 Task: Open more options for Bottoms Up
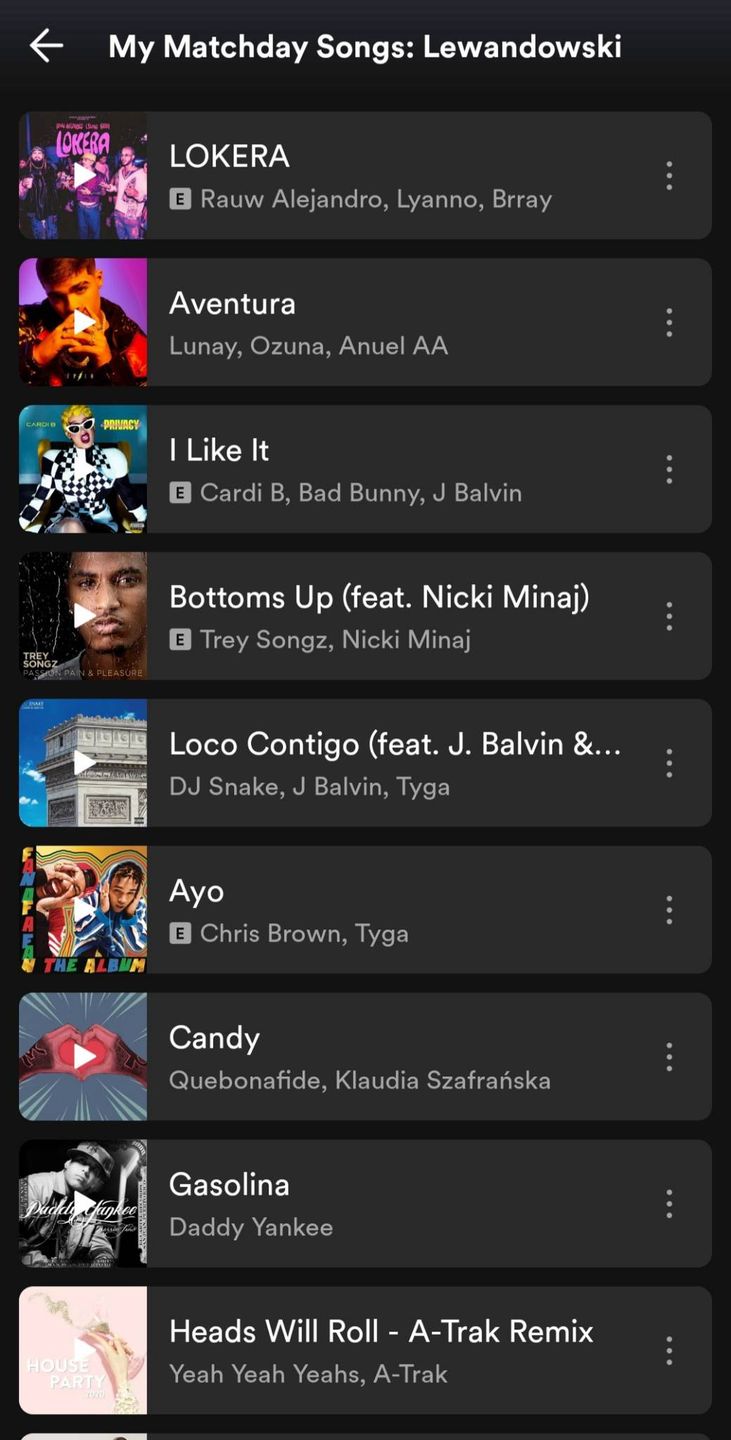[x=669, y=617]
